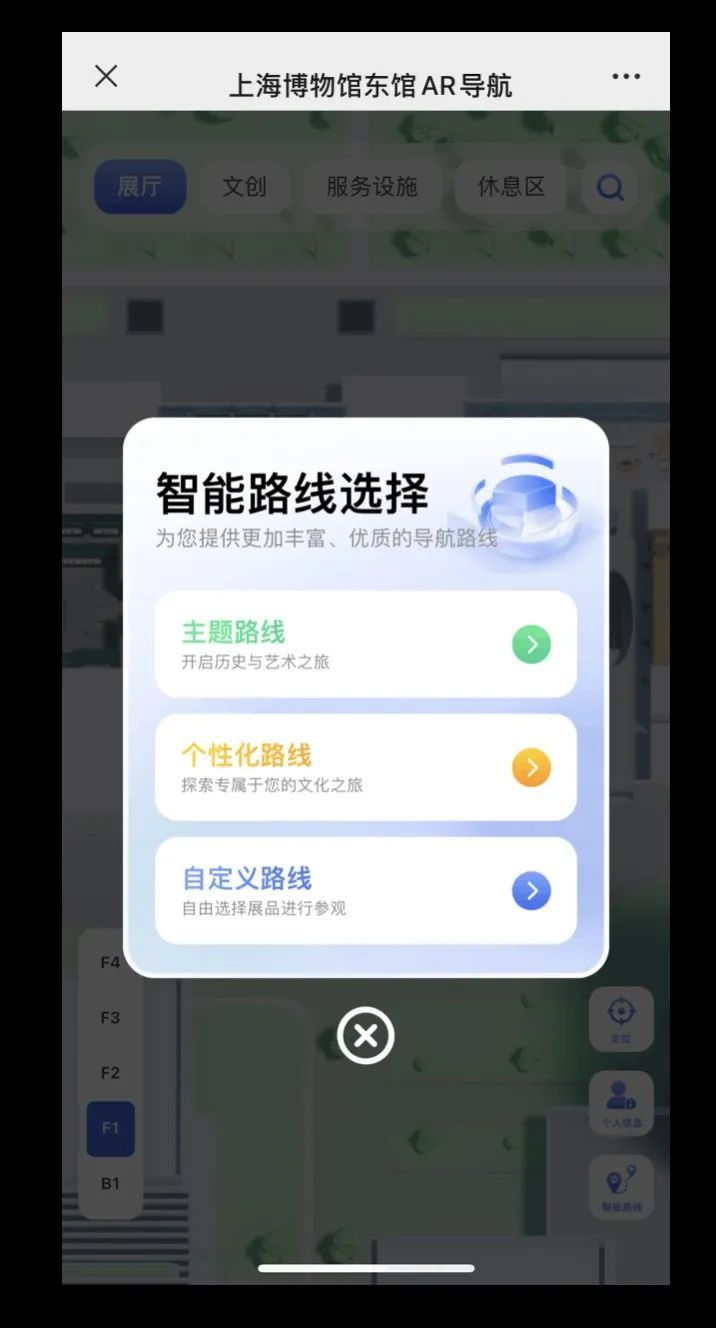Open the three-dot overflow menu
This screenshot has width=716, height=1328.
coord(626,76)
